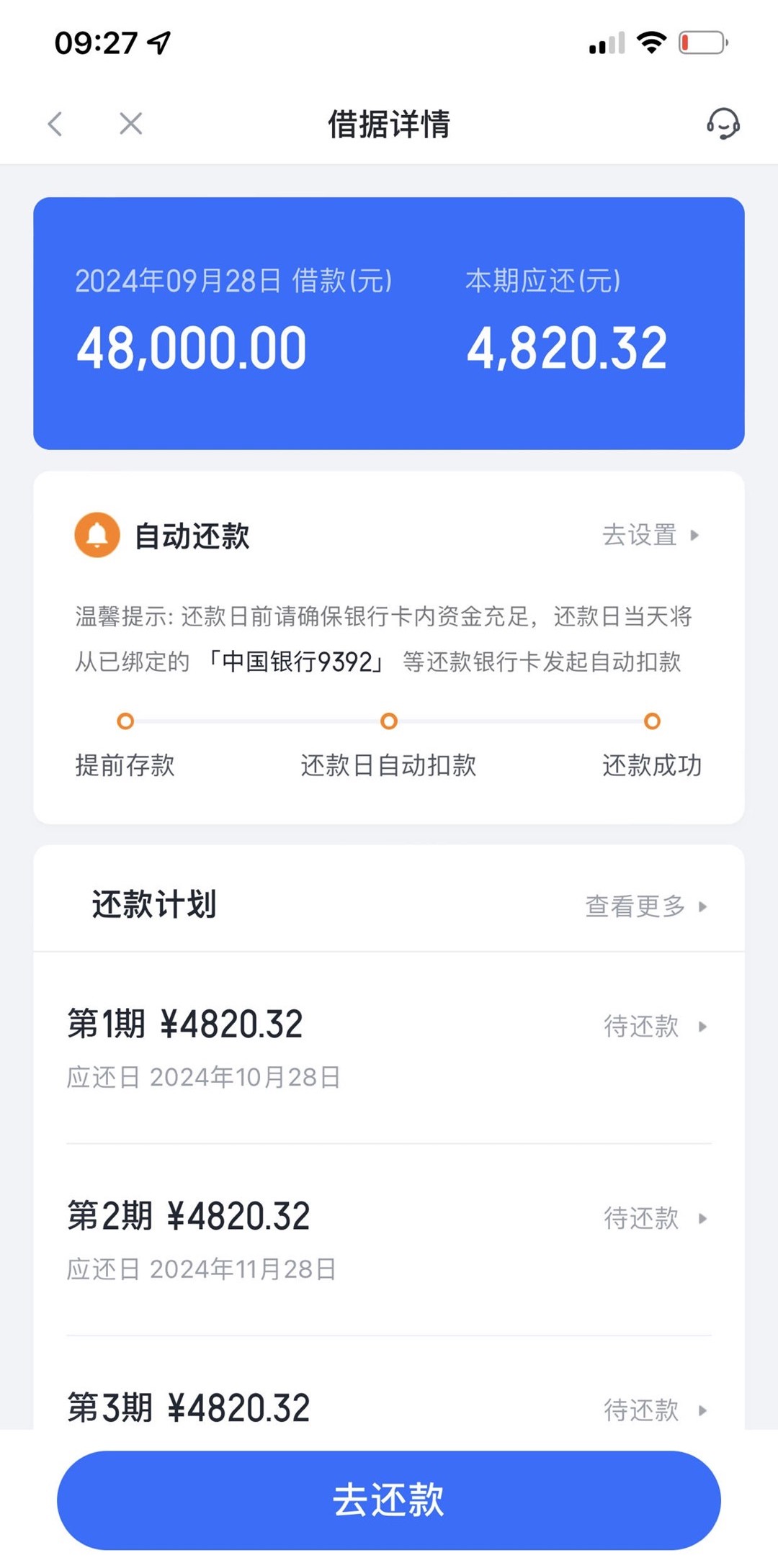Open 第1期 repayment details
Screen dimensions: 778x1568
(389, 1047)
